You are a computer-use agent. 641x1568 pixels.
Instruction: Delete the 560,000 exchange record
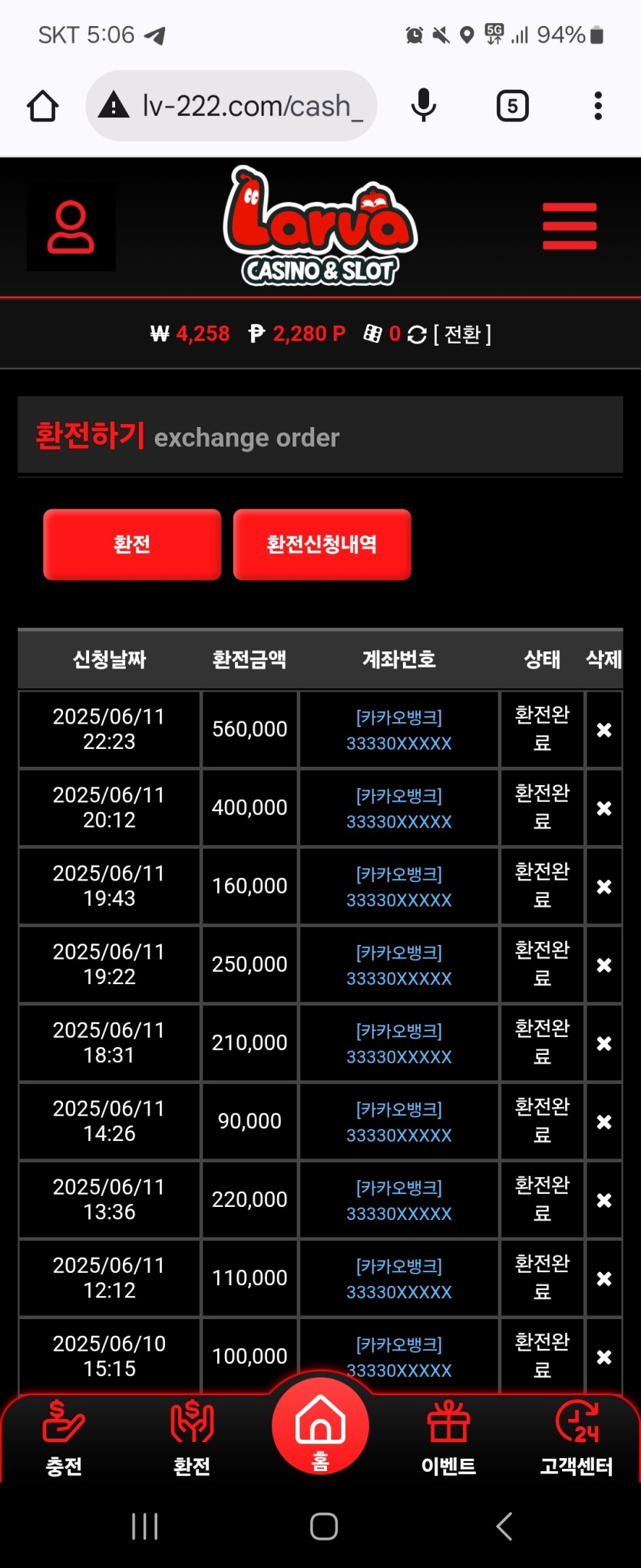tap(604, 730)
